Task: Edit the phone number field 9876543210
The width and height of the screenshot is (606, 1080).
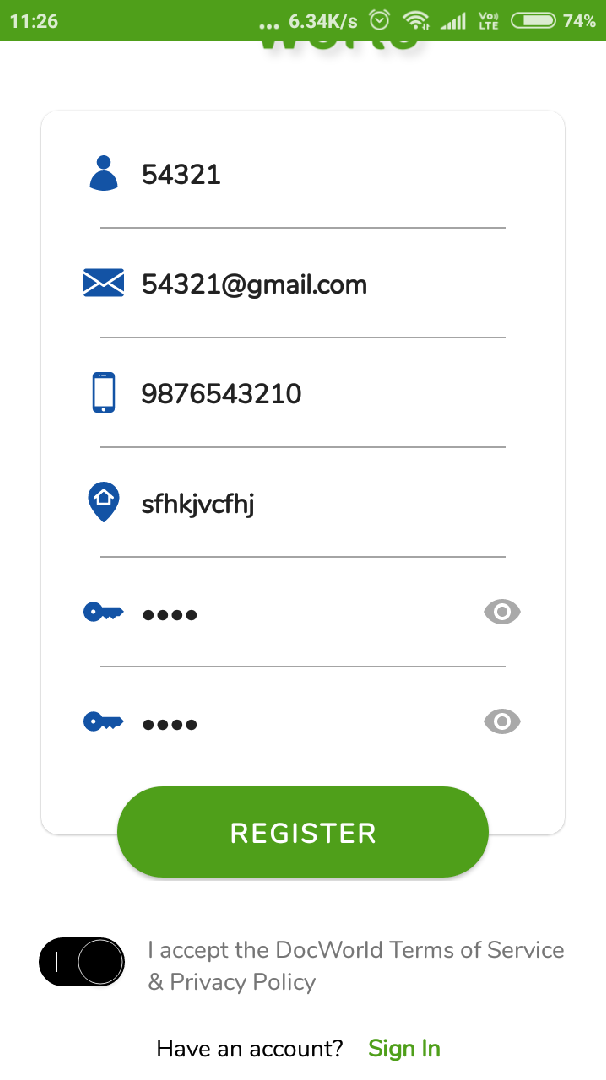Action: coord(300,394)
